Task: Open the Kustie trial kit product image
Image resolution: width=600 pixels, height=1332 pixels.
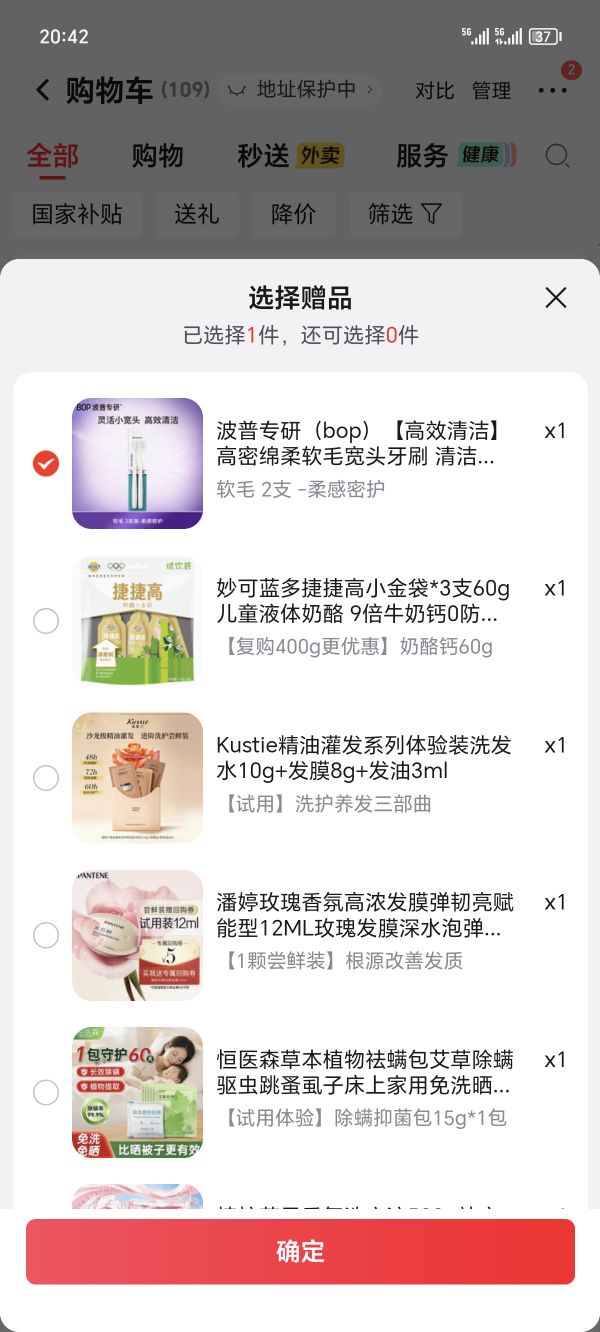Action: 137,778
